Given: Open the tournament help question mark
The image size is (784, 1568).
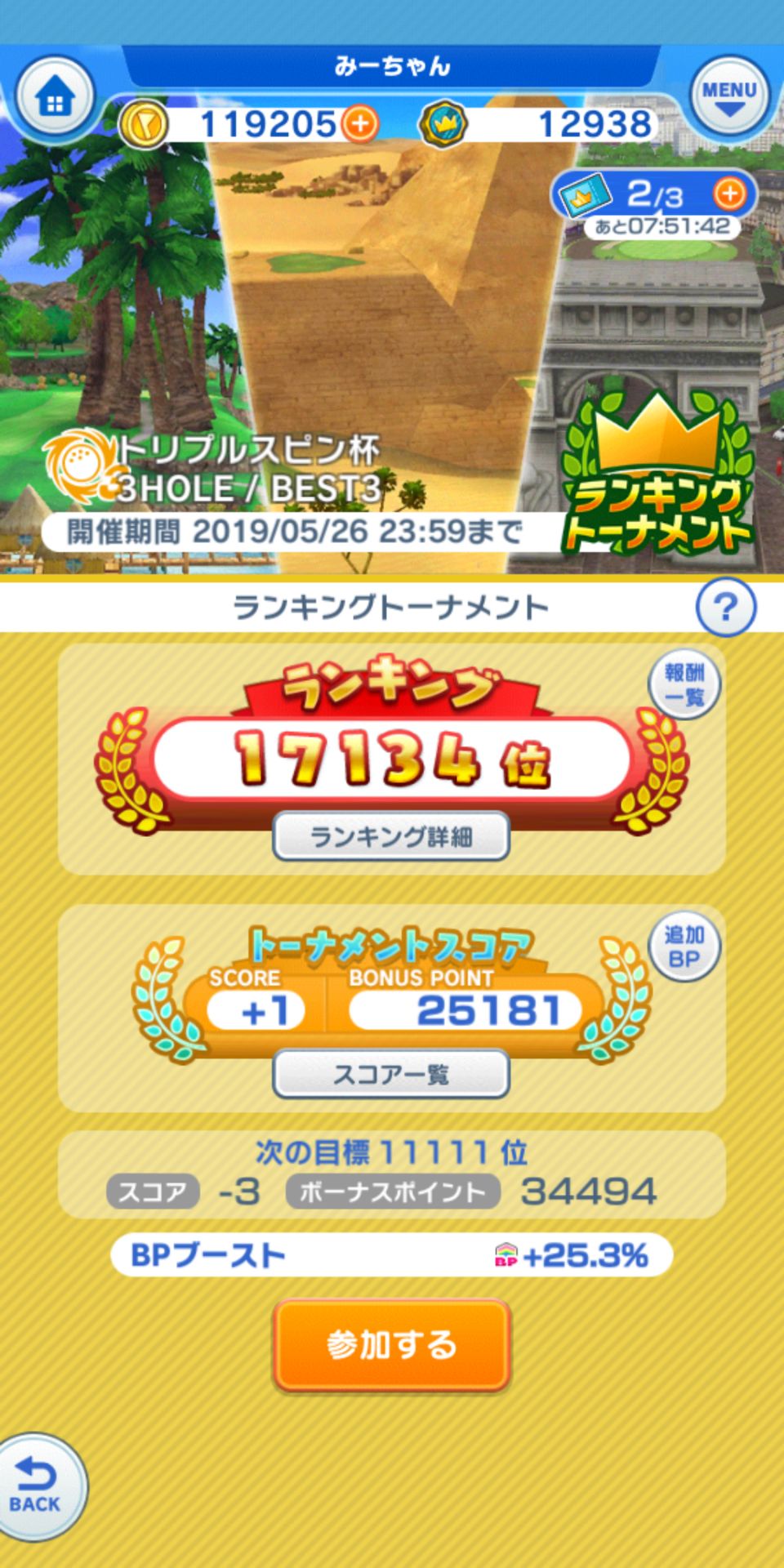Looking at the screenshot, I should [725, 607].
